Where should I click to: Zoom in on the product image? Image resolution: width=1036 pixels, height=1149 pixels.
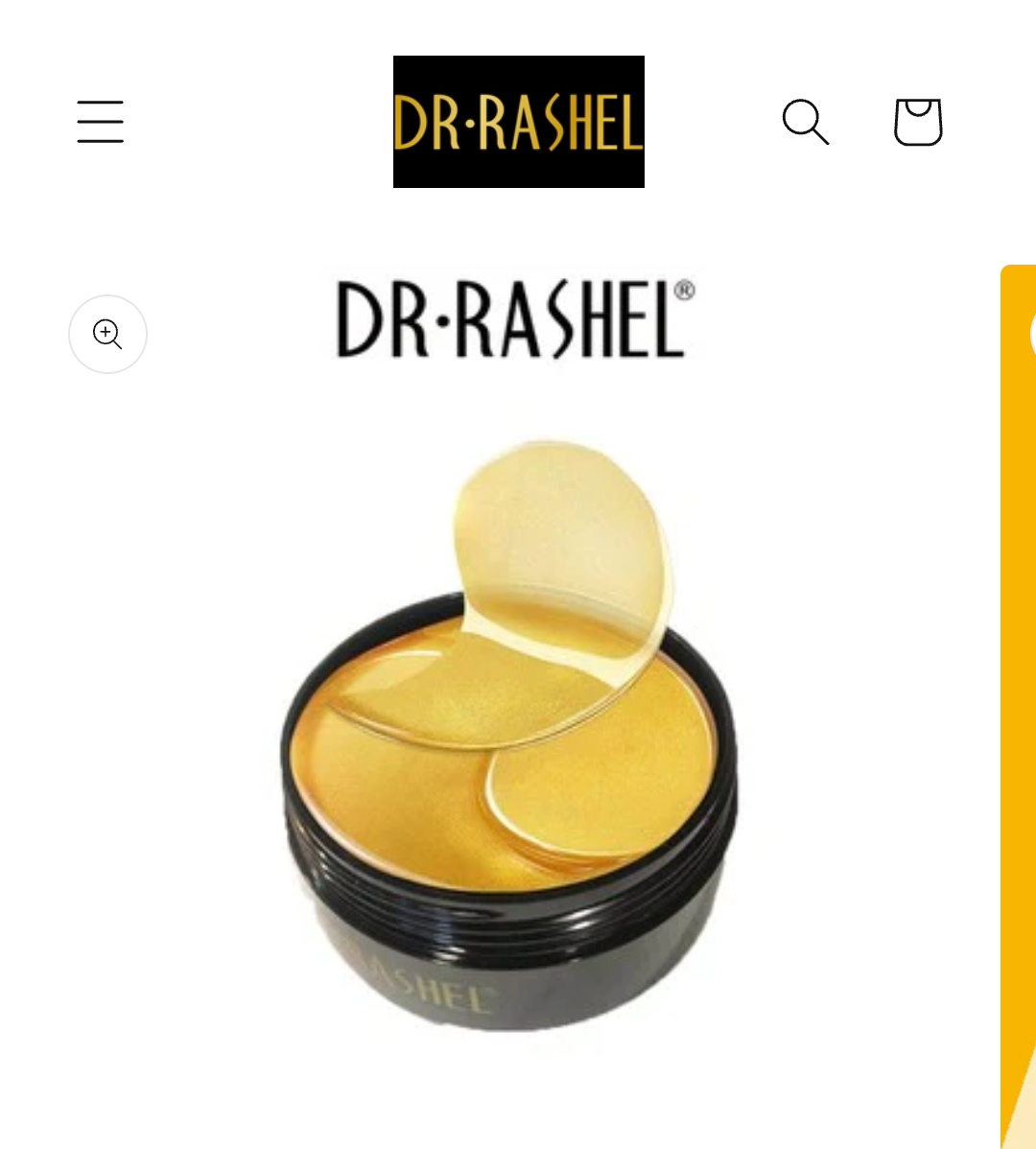click(107, 334)
